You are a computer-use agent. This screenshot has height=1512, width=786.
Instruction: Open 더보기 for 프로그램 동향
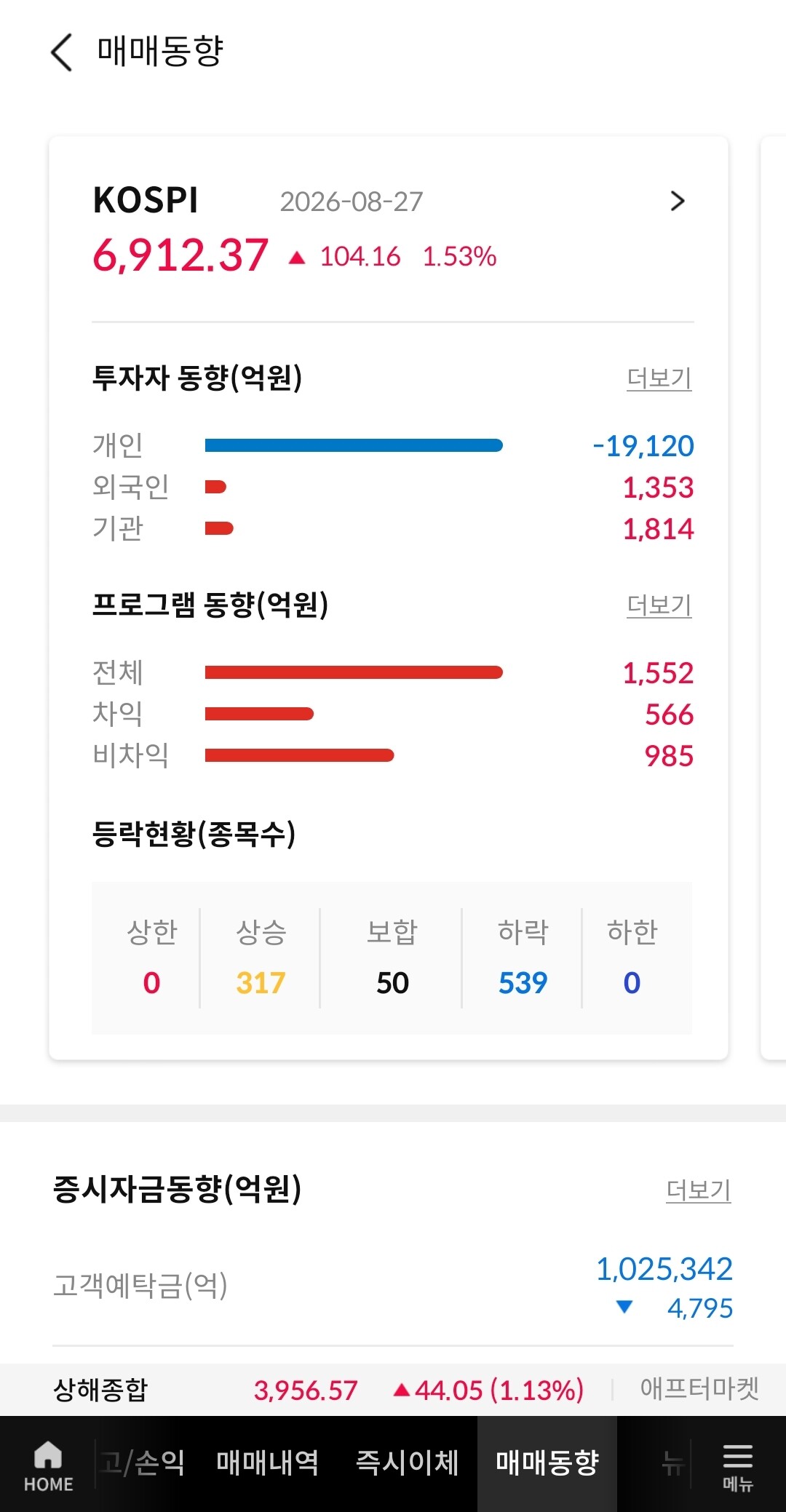(x=659, y=605)
